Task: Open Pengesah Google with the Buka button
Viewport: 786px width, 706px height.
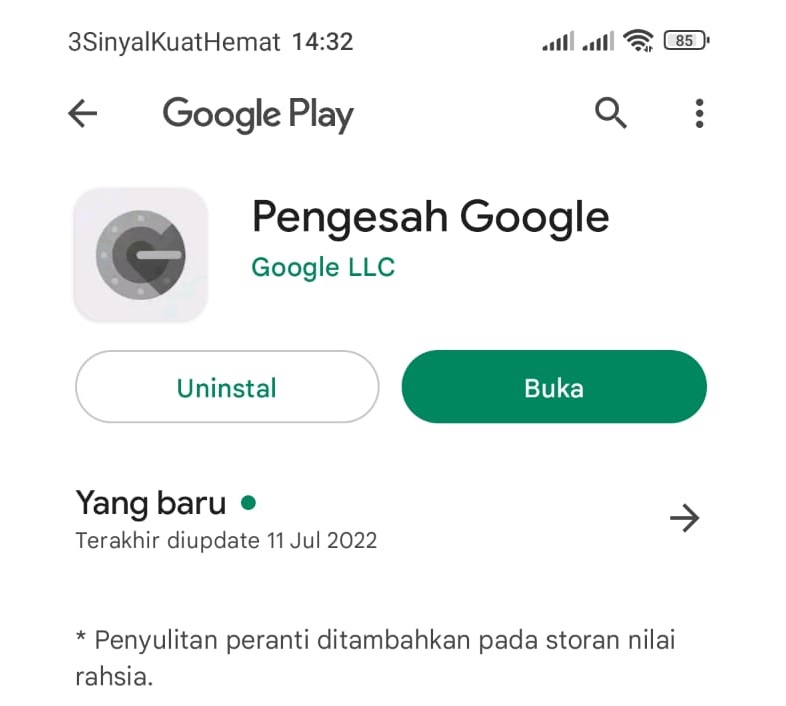Action: tap(554, 387)
